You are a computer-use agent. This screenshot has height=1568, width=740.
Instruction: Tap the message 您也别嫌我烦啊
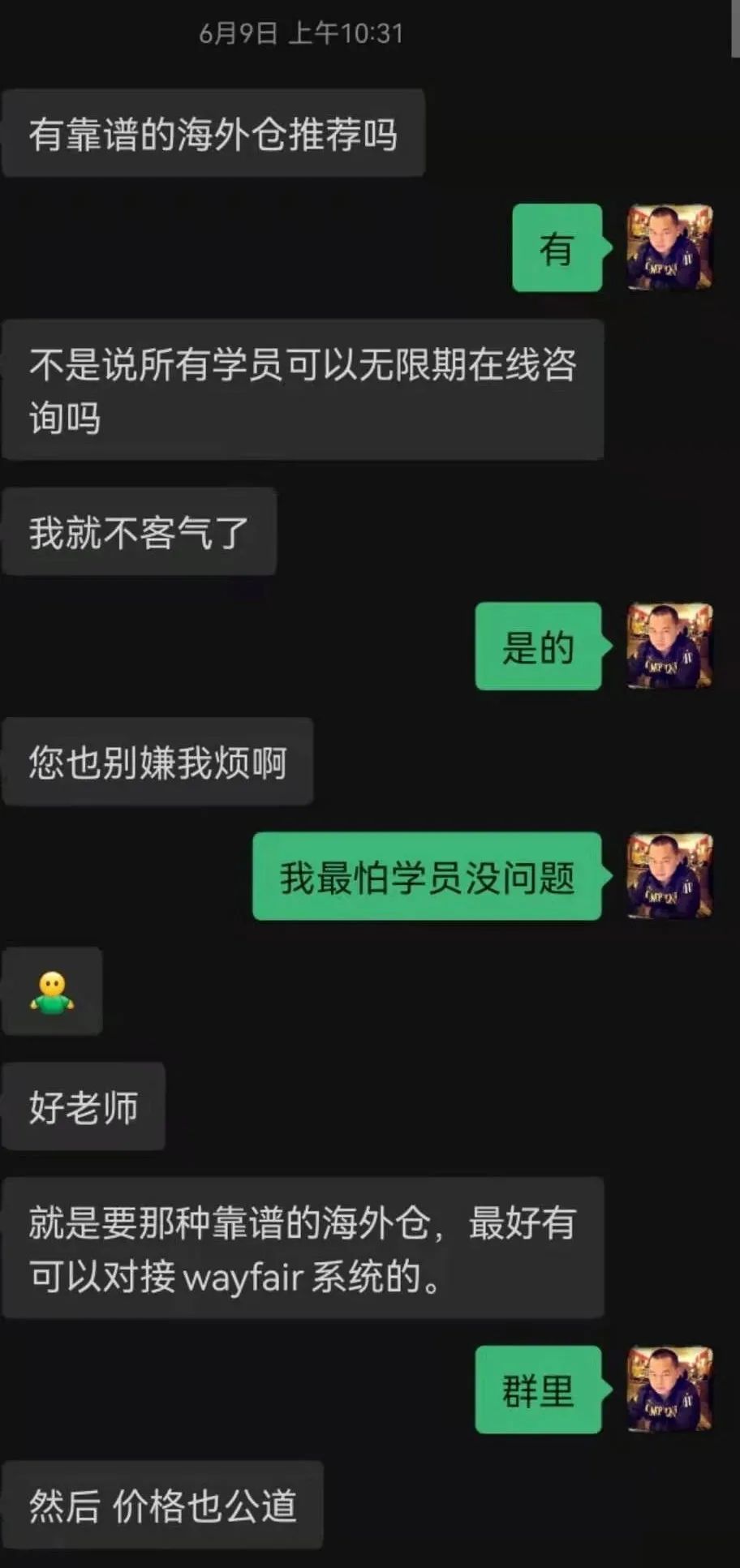pos(157,761)
